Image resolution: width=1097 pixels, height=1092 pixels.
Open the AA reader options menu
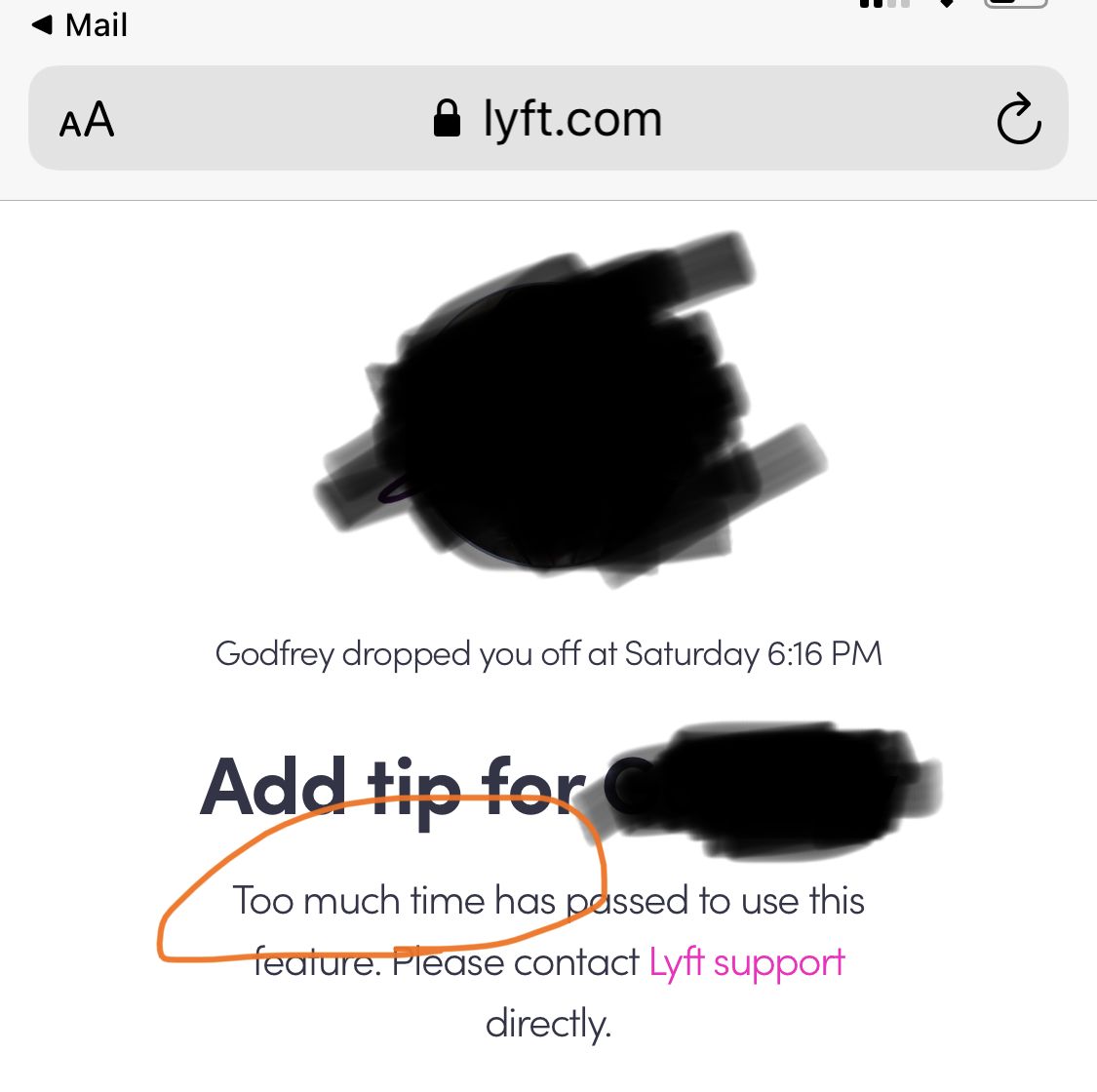[87, 121]
